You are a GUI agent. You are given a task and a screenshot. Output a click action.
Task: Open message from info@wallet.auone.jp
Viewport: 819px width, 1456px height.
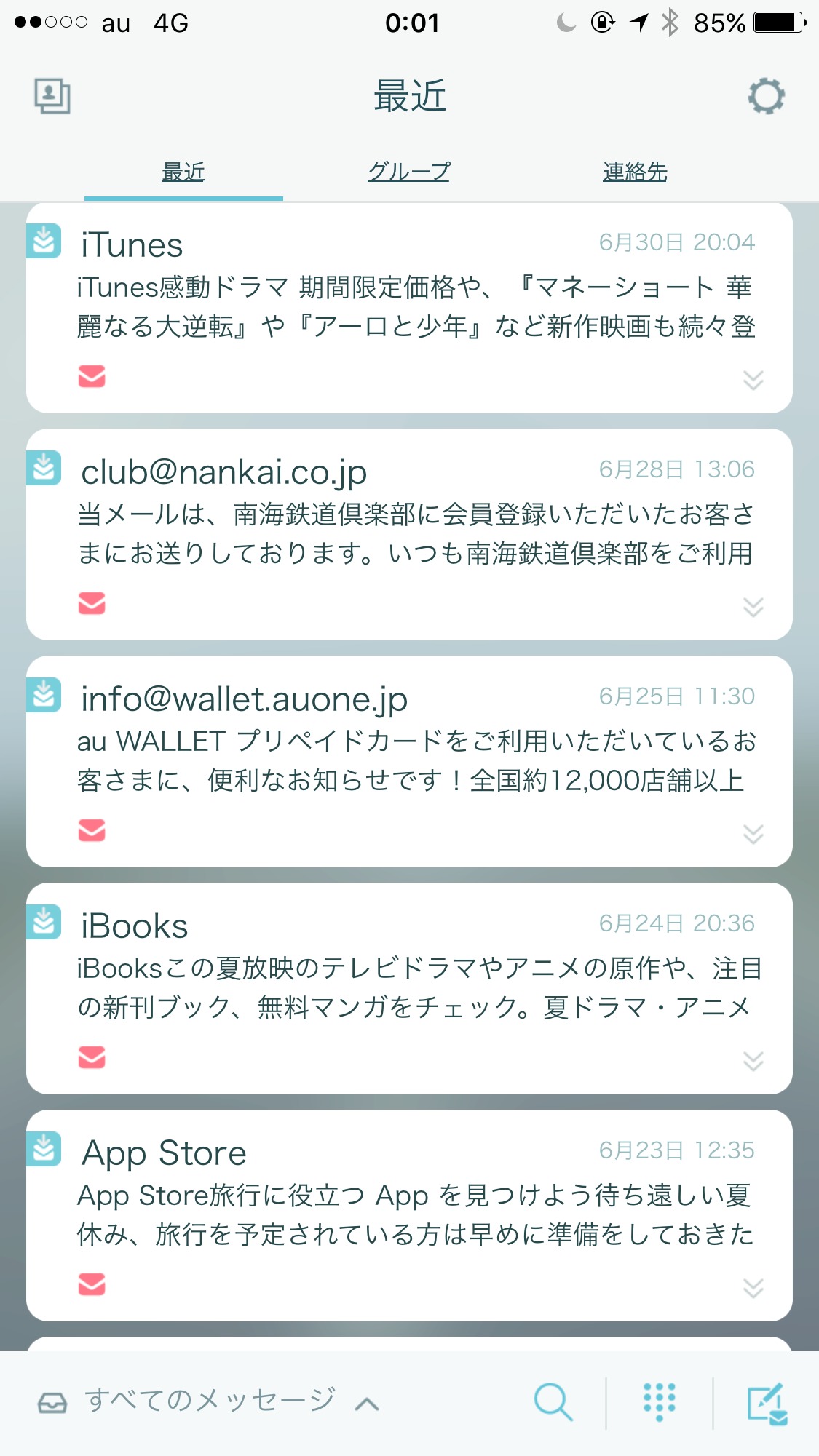click(408, 760)
